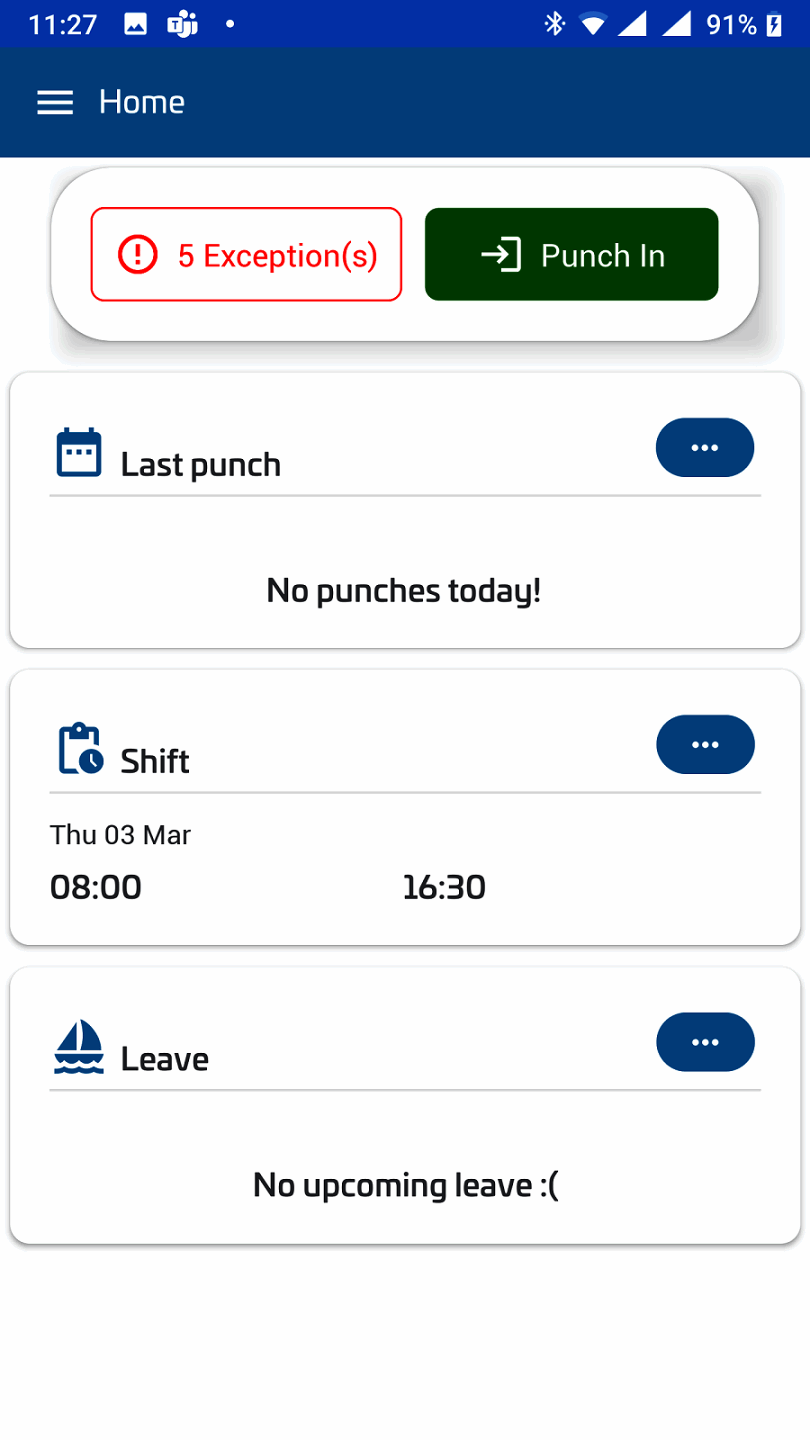
Task: Open more options for Shift
Action: coord(705,744)
